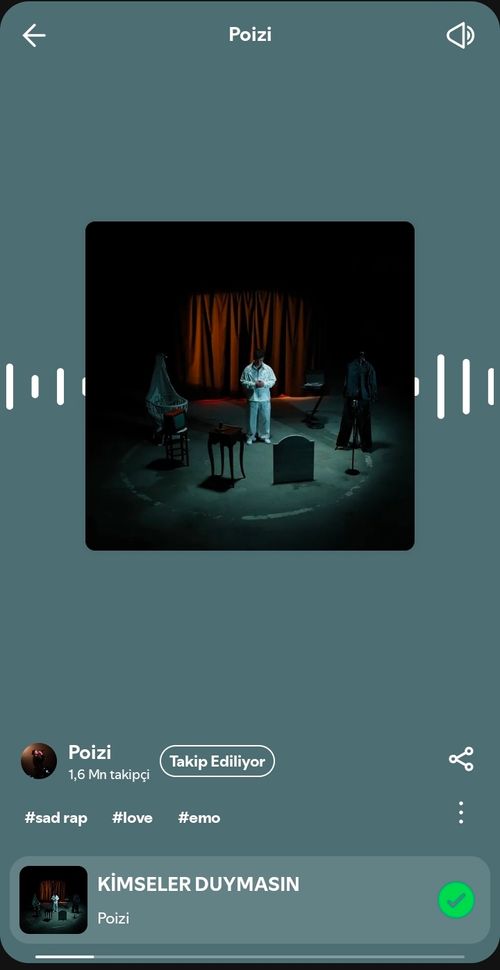Open the three-dot overflow menu
Viewport: 500px width, 970px height.
click(461, 812)
